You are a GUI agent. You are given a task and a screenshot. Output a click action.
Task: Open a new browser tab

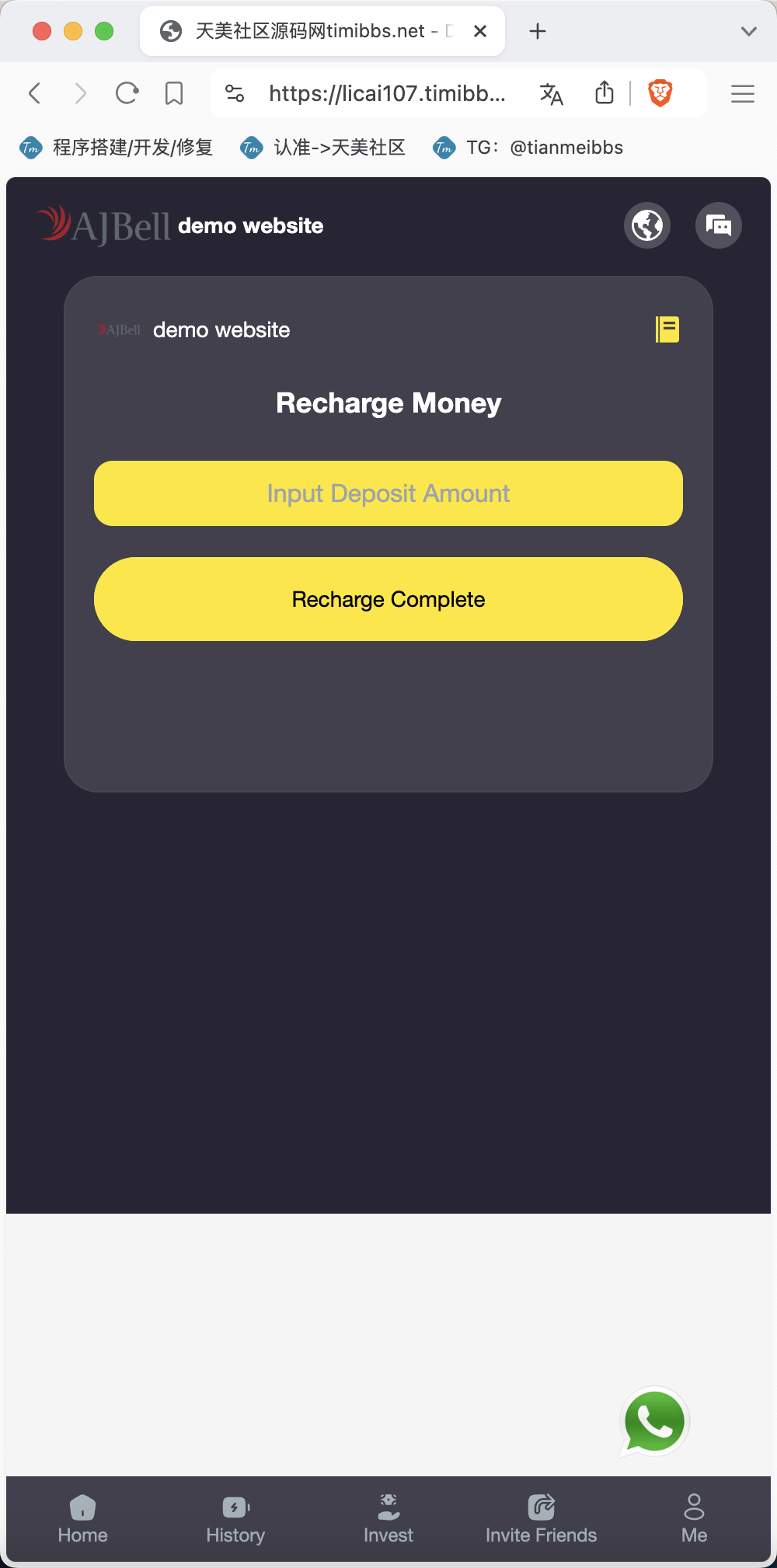coord(537,31)
